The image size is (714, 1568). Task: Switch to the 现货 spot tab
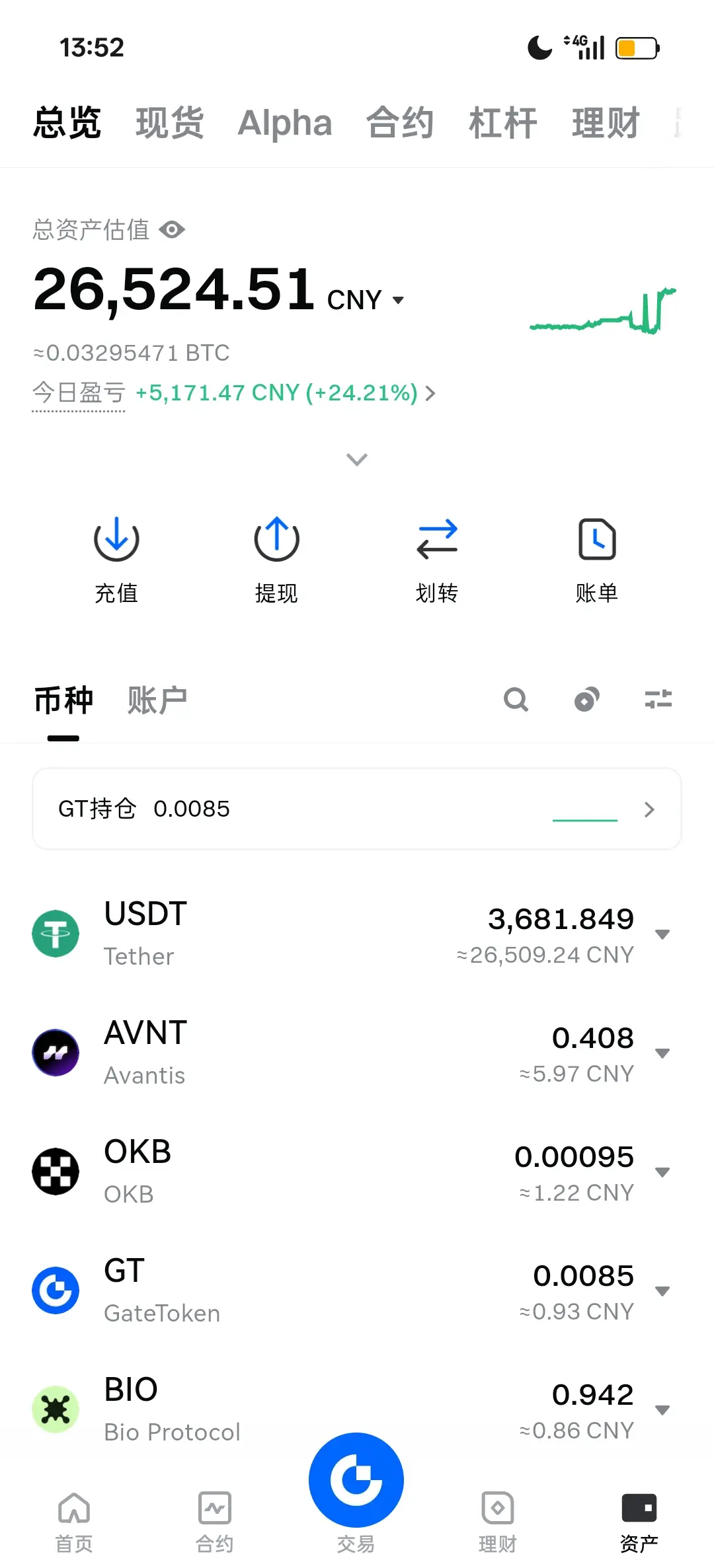point(170,123)
